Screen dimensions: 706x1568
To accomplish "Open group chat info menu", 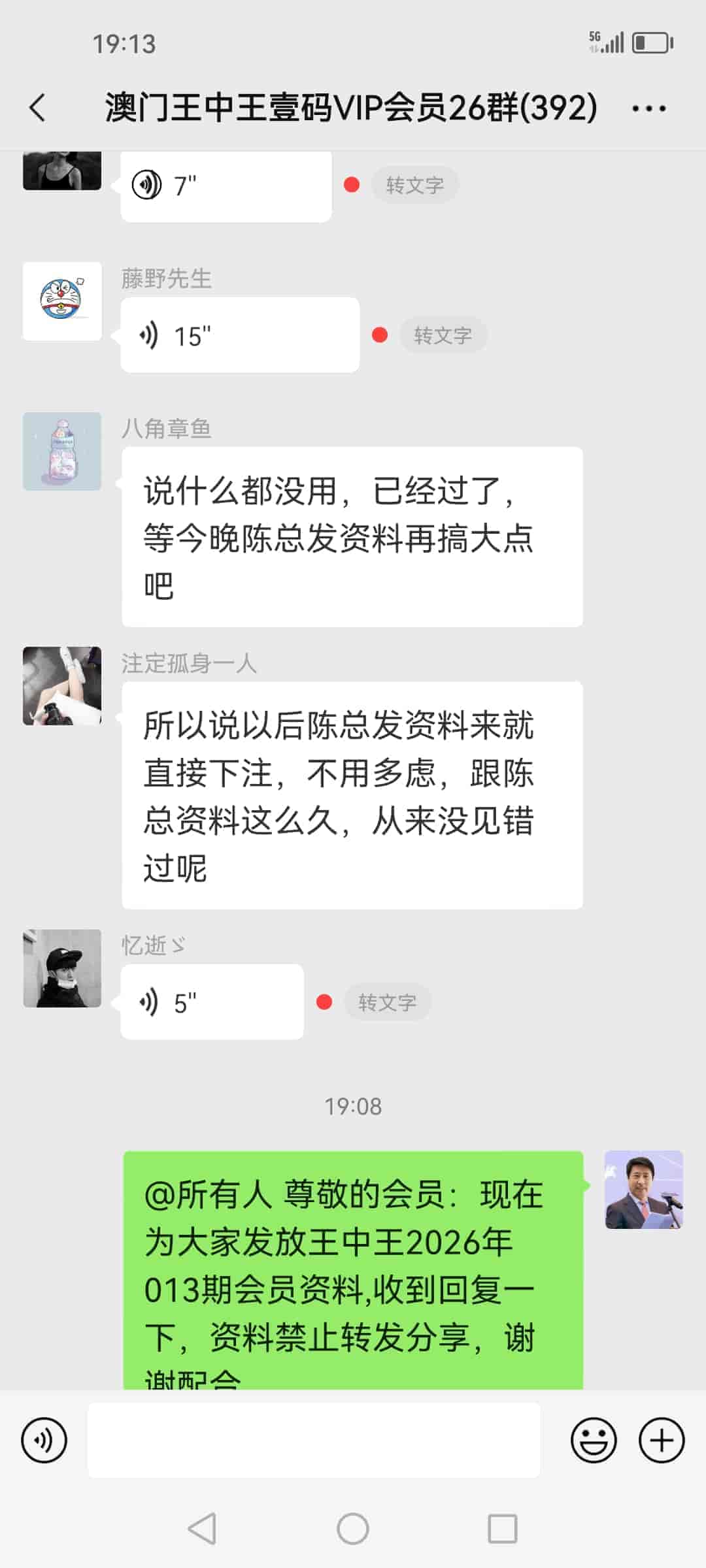I will pyautogui.click(x=648, y=108).
